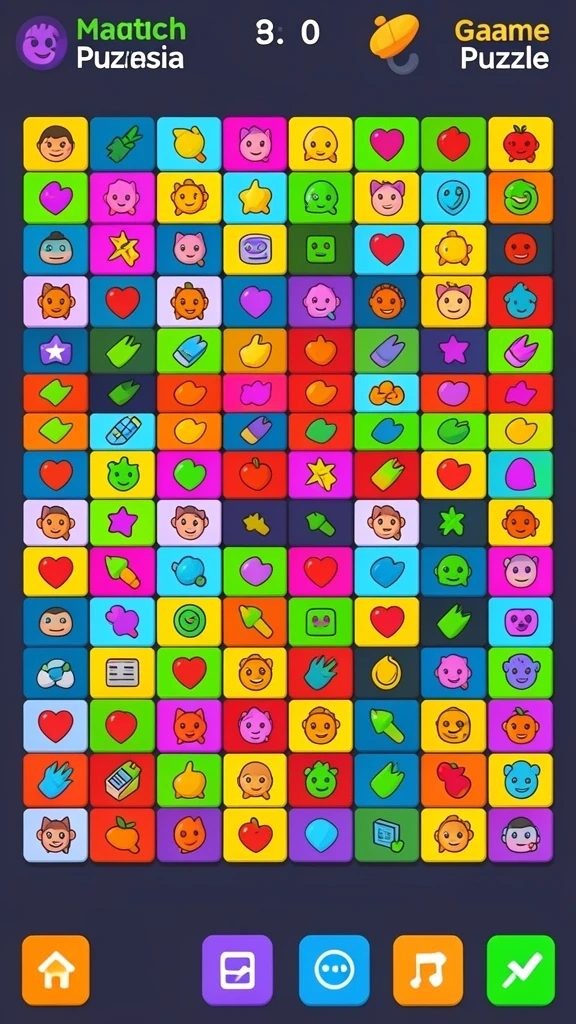
Task: Go to the home screen button
Action: [x=56, y=970]
